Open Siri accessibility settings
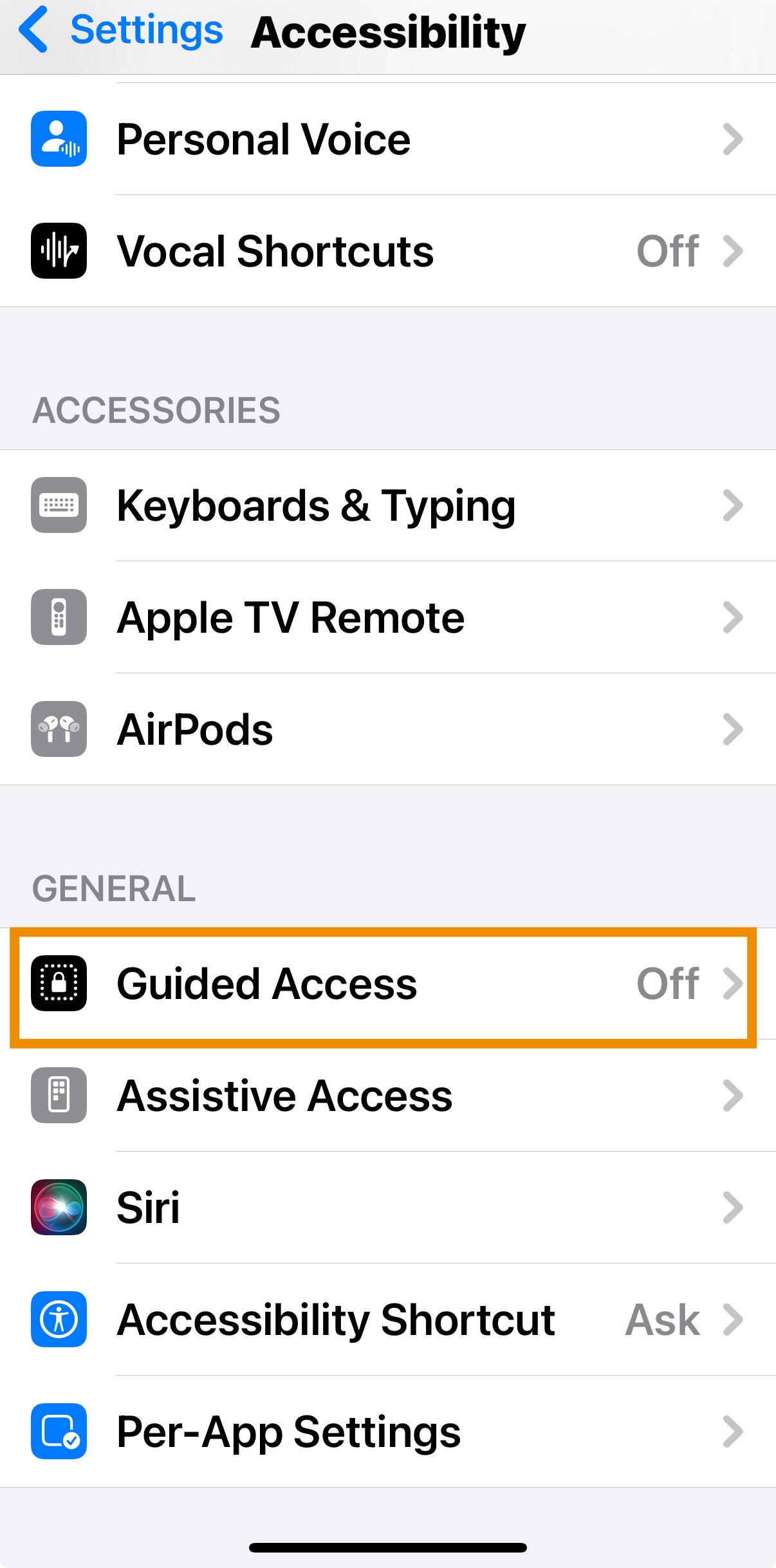The width and height of the screenshot is (776, 1568). (388, 1208)
